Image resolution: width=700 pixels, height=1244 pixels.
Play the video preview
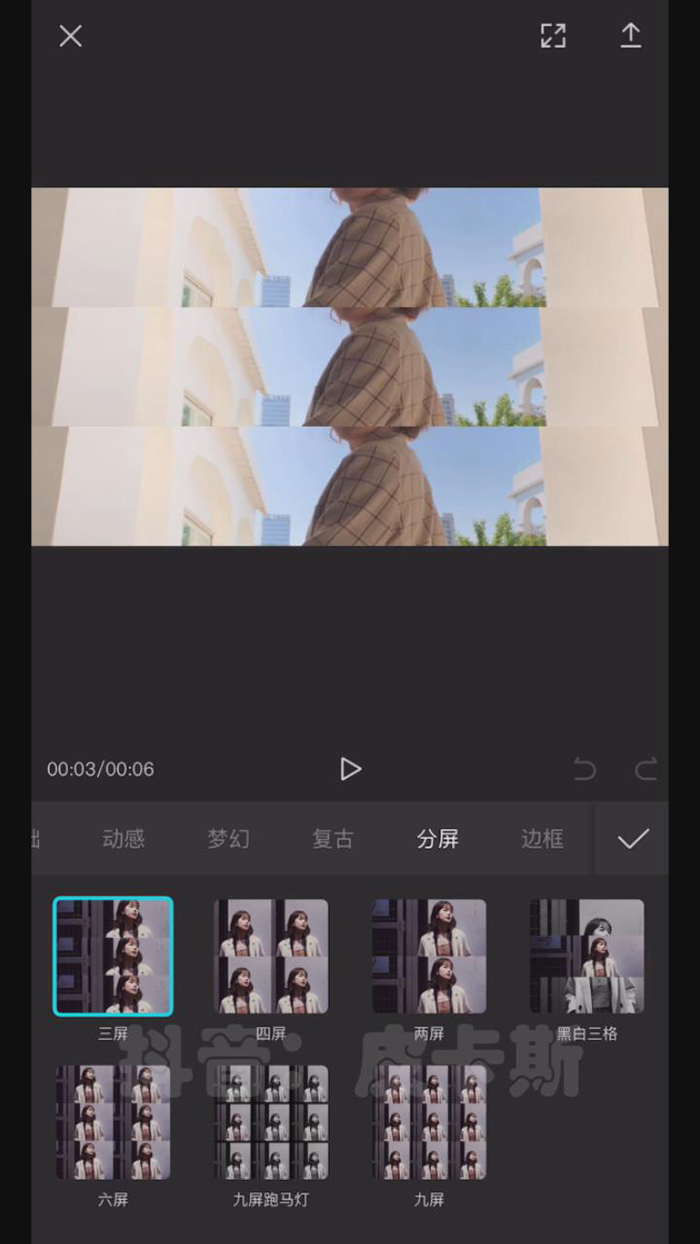pos(350,769)
